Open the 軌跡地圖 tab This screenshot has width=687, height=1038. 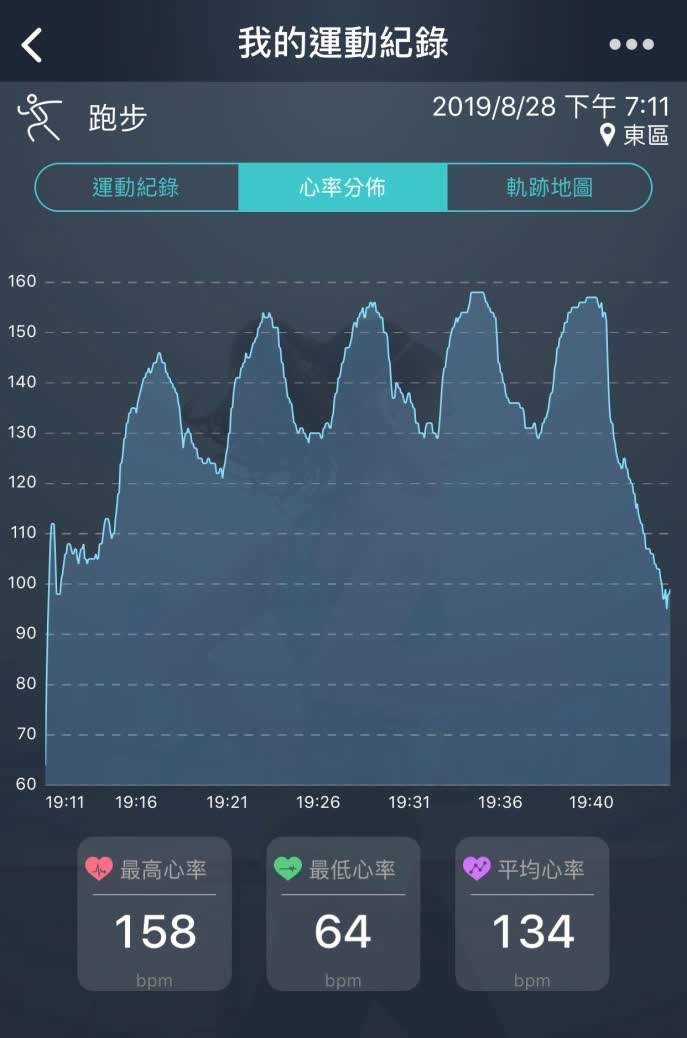point(549,188)
